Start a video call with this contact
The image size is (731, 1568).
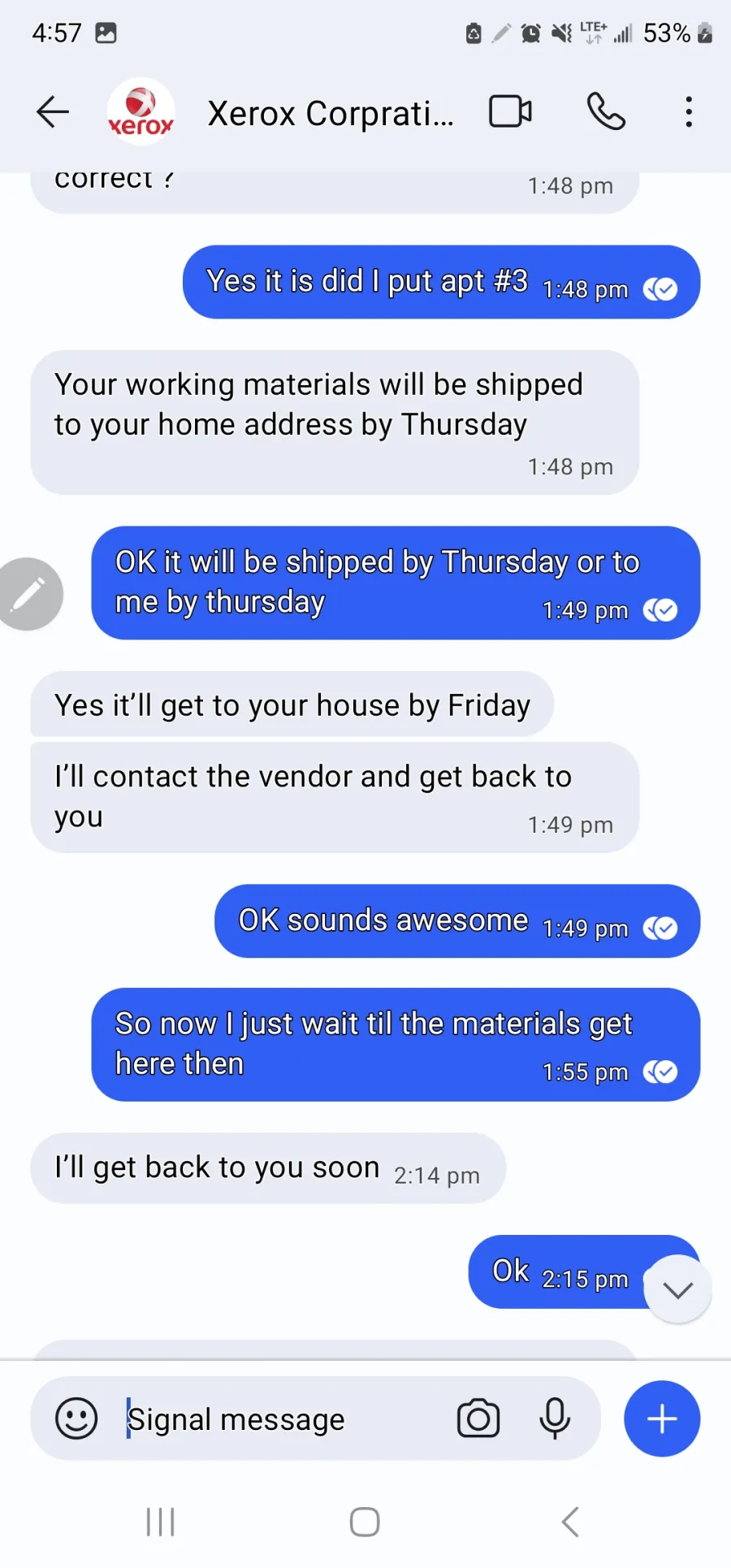[x=510, y=112]
